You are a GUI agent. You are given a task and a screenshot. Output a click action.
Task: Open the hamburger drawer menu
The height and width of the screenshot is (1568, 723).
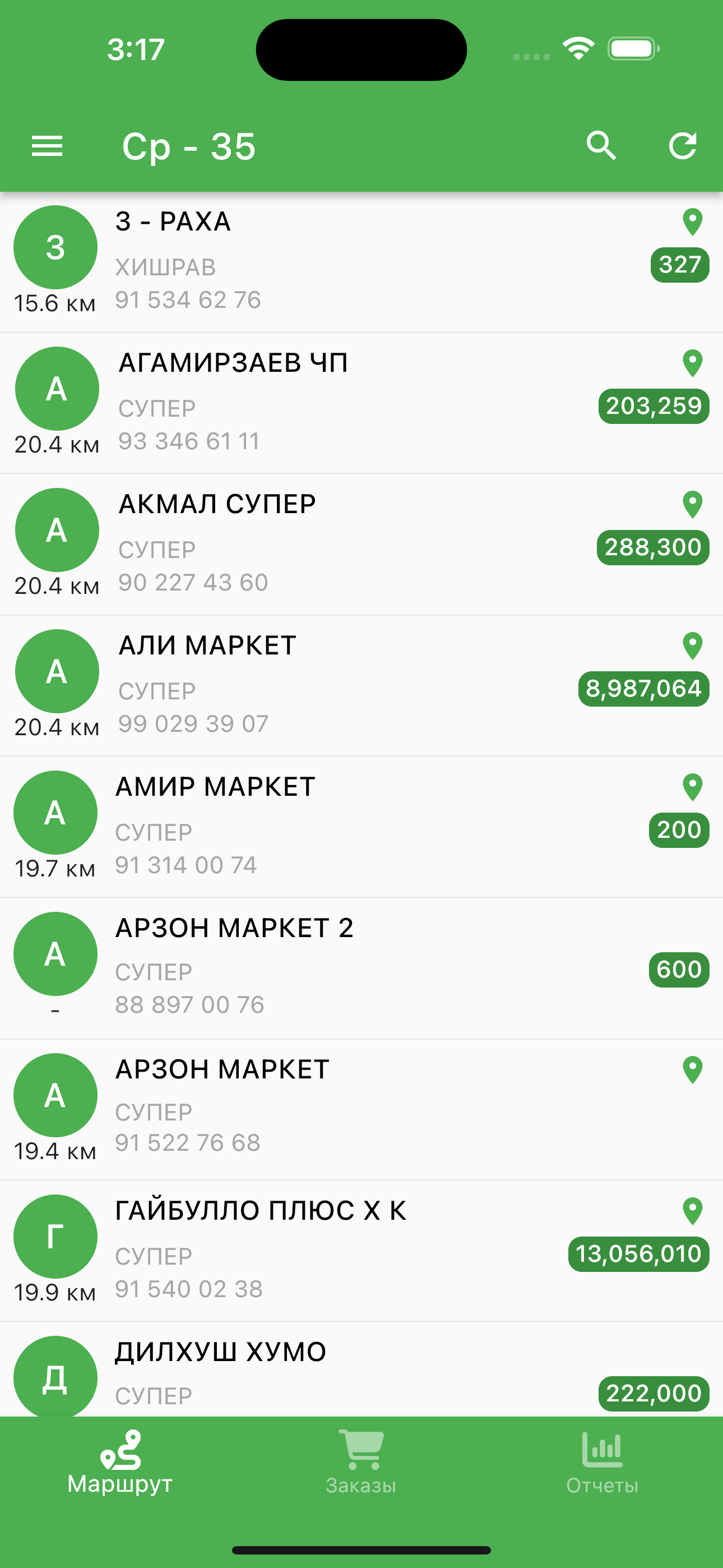tap(47, 146)
